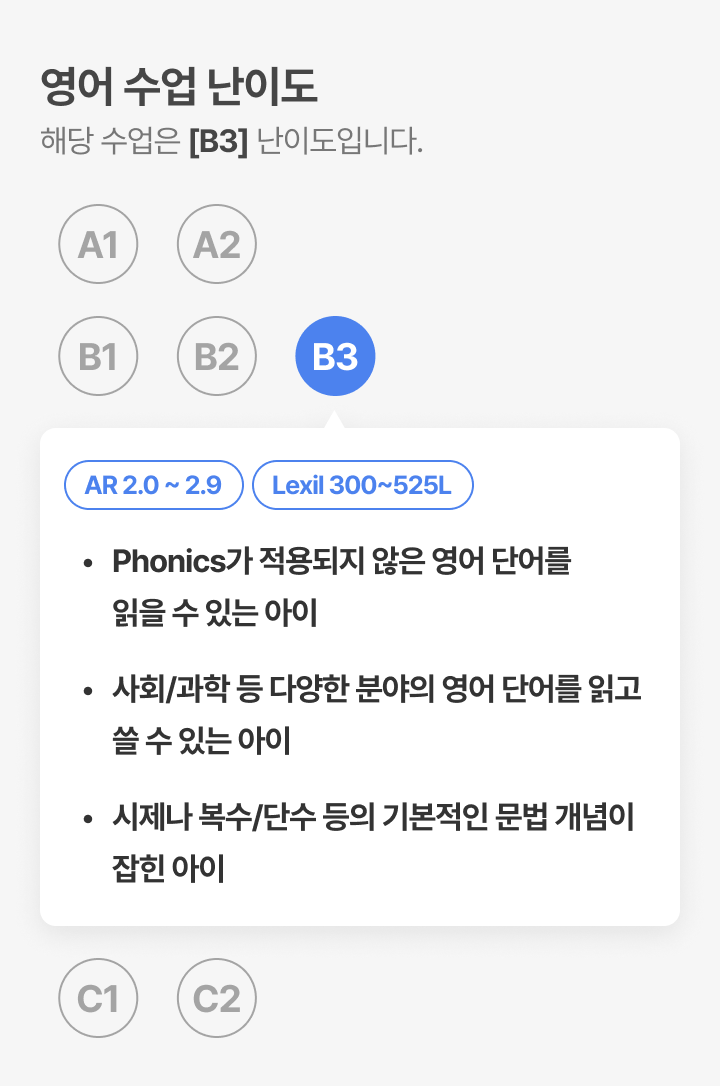
Task: Select the A1 difficulty level
Action: pyautogui.click(x=98, y=244)
